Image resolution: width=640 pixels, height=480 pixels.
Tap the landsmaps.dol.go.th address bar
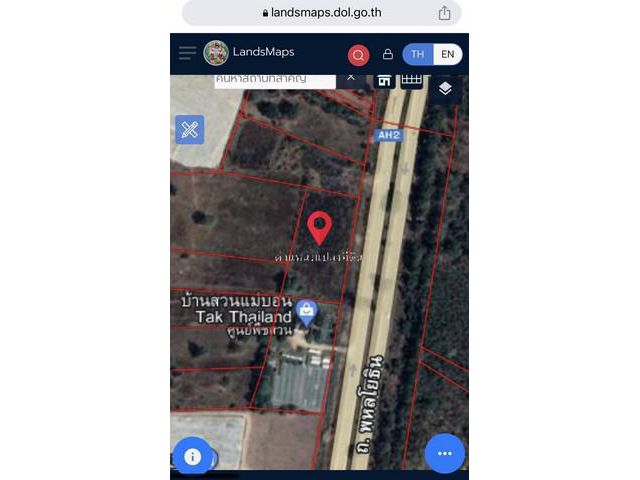[320, 13]
